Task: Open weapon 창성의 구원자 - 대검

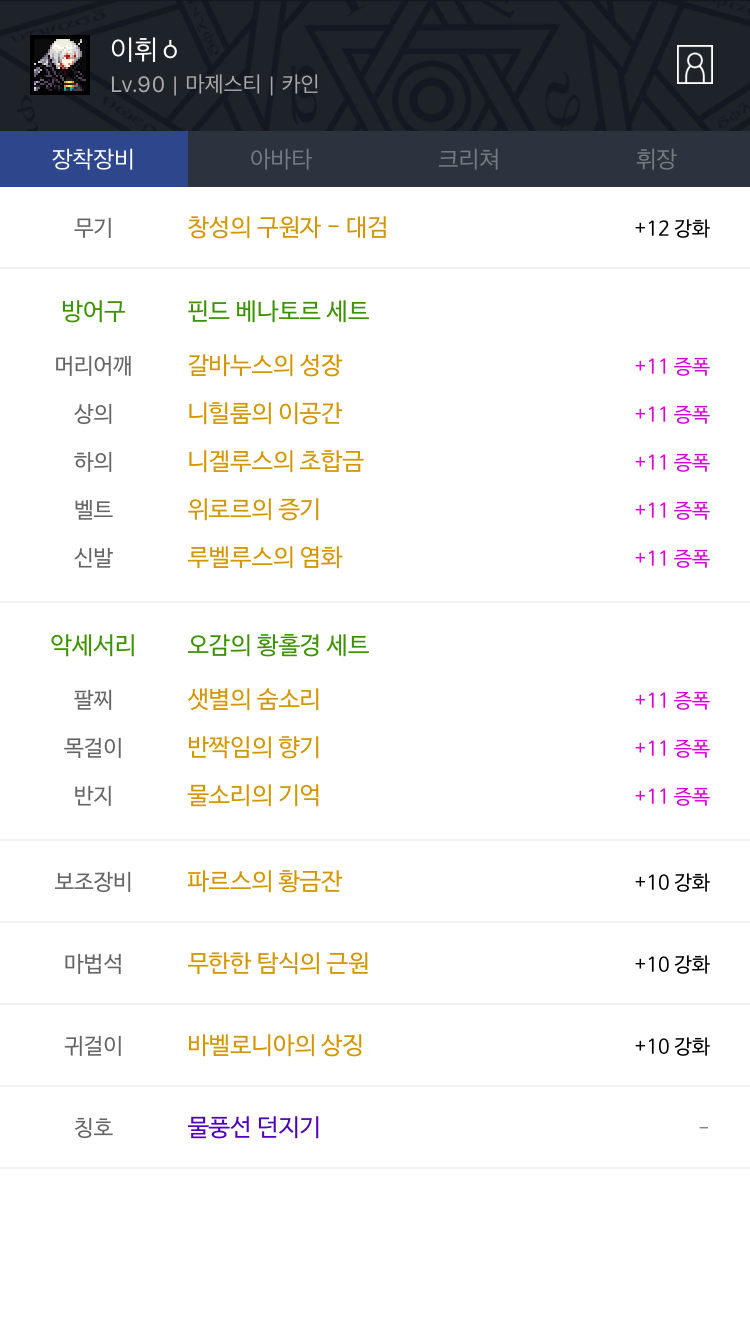Action: click(287, 227)
